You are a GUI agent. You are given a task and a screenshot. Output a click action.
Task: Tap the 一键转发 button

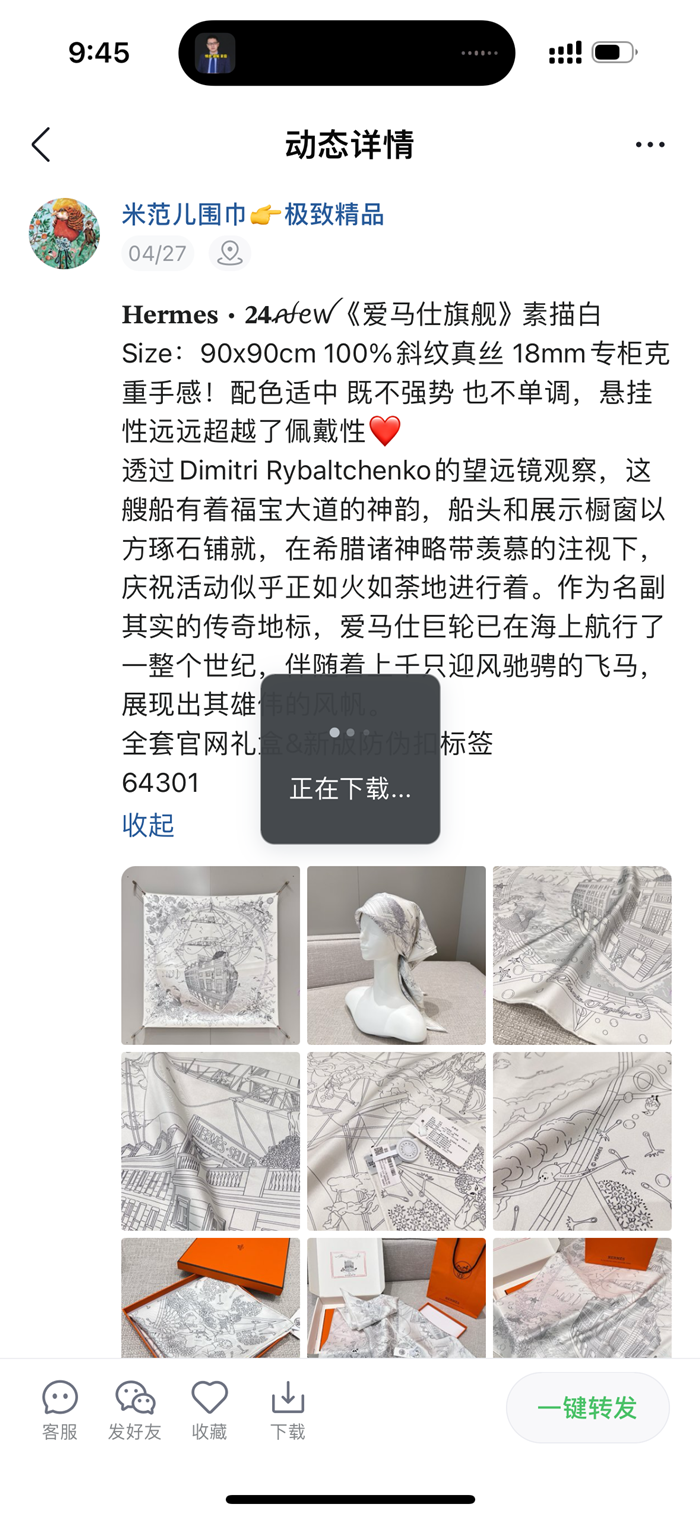587,1408
